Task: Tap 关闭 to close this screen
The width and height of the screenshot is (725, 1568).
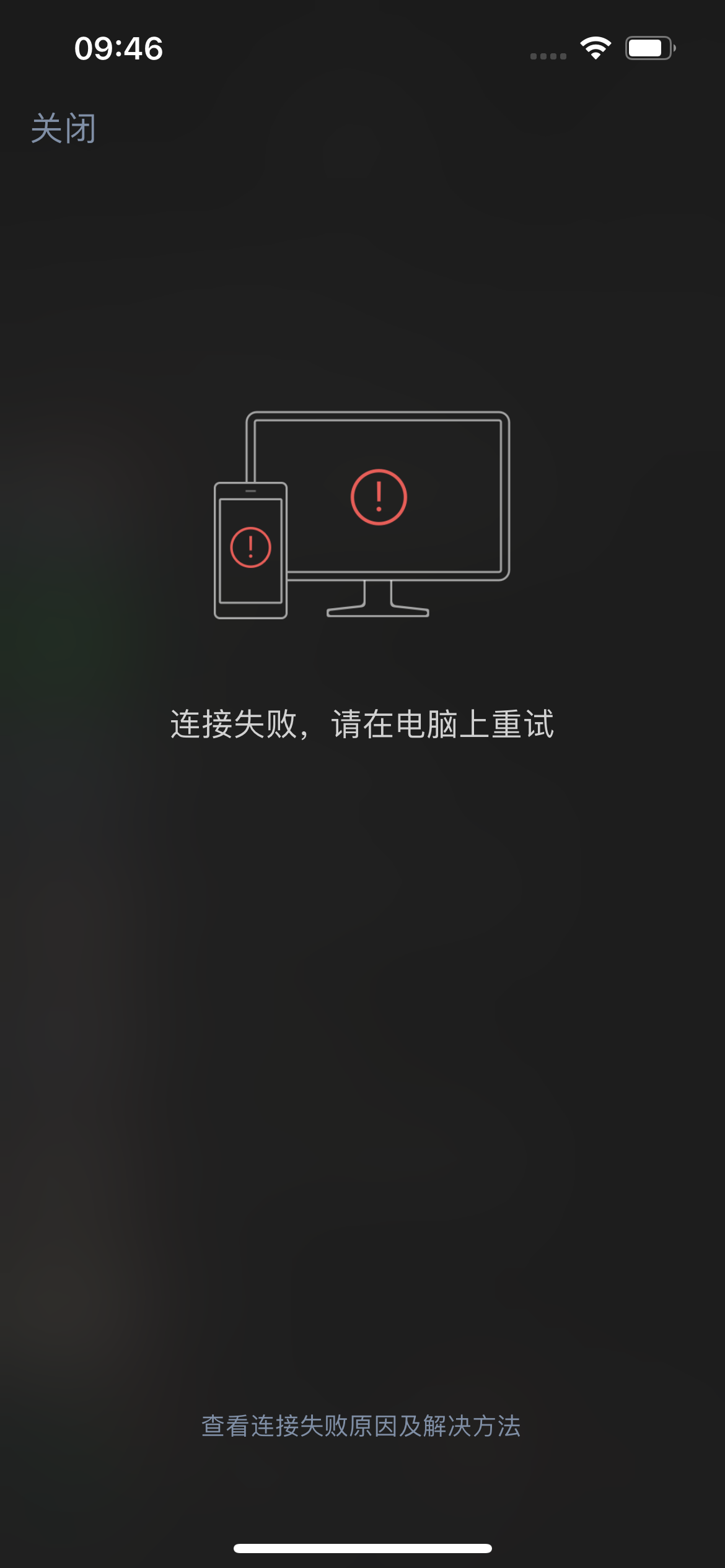Action: tap(63, 129)
